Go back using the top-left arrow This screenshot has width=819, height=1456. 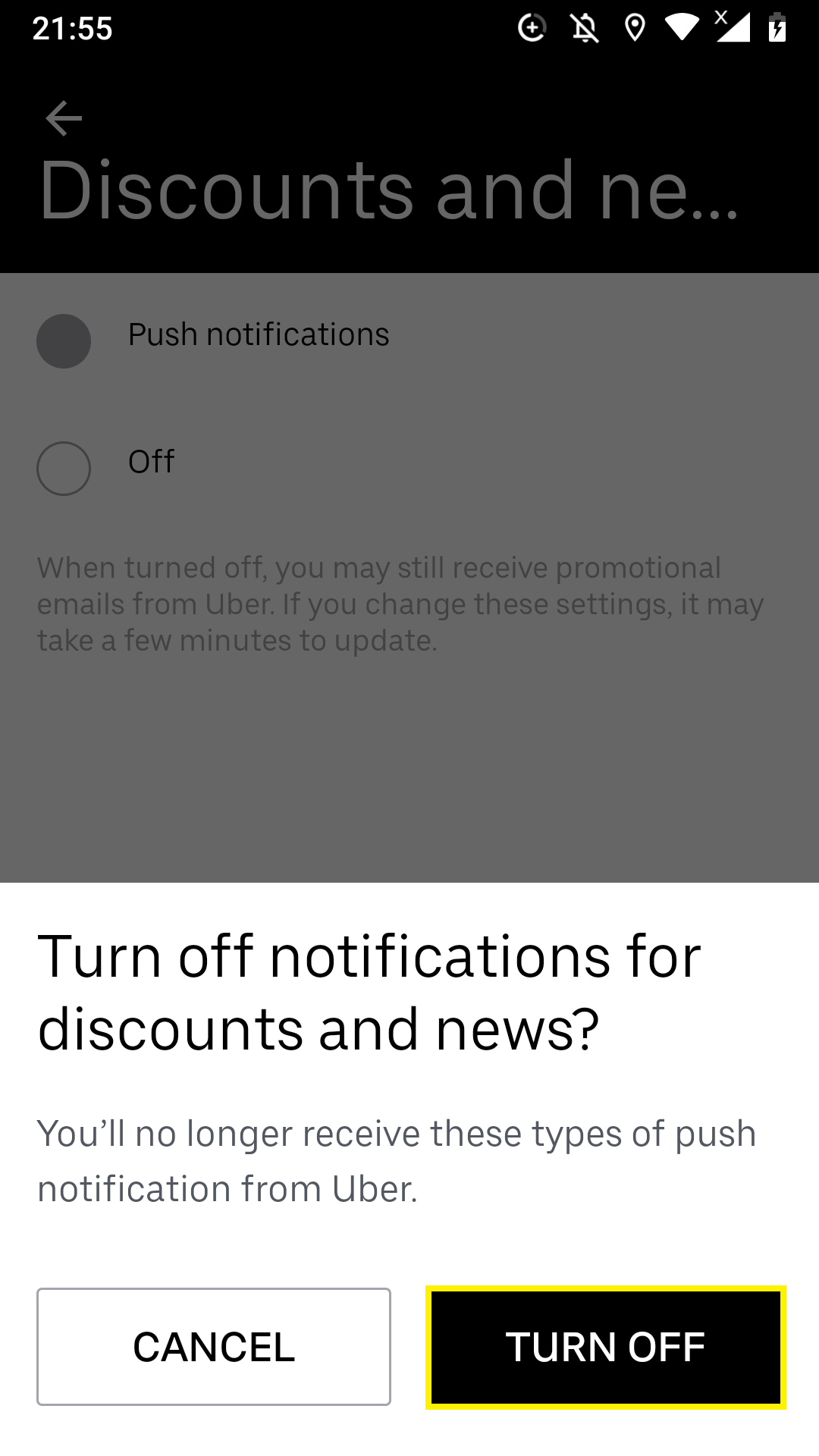click(x=64, y=118)
